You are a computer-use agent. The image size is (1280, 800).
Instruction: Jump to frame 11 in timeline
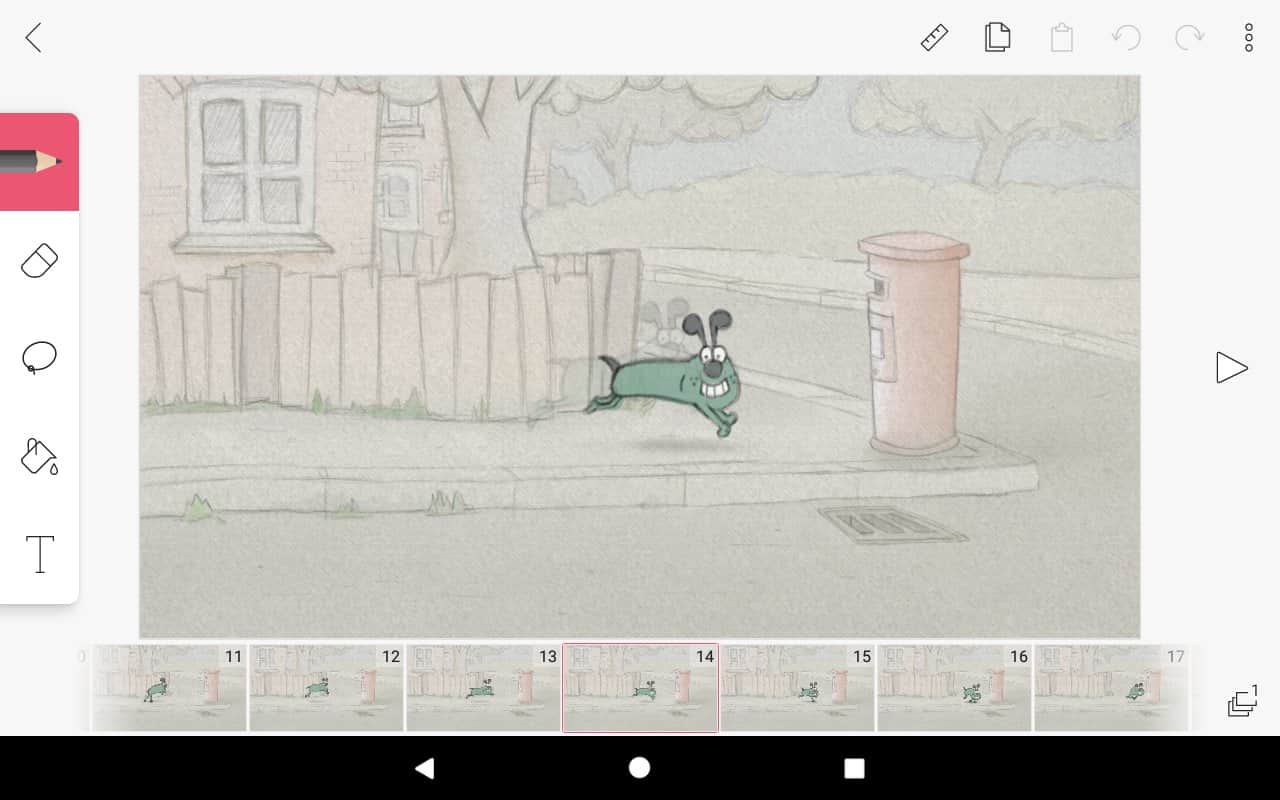point(169,688)
